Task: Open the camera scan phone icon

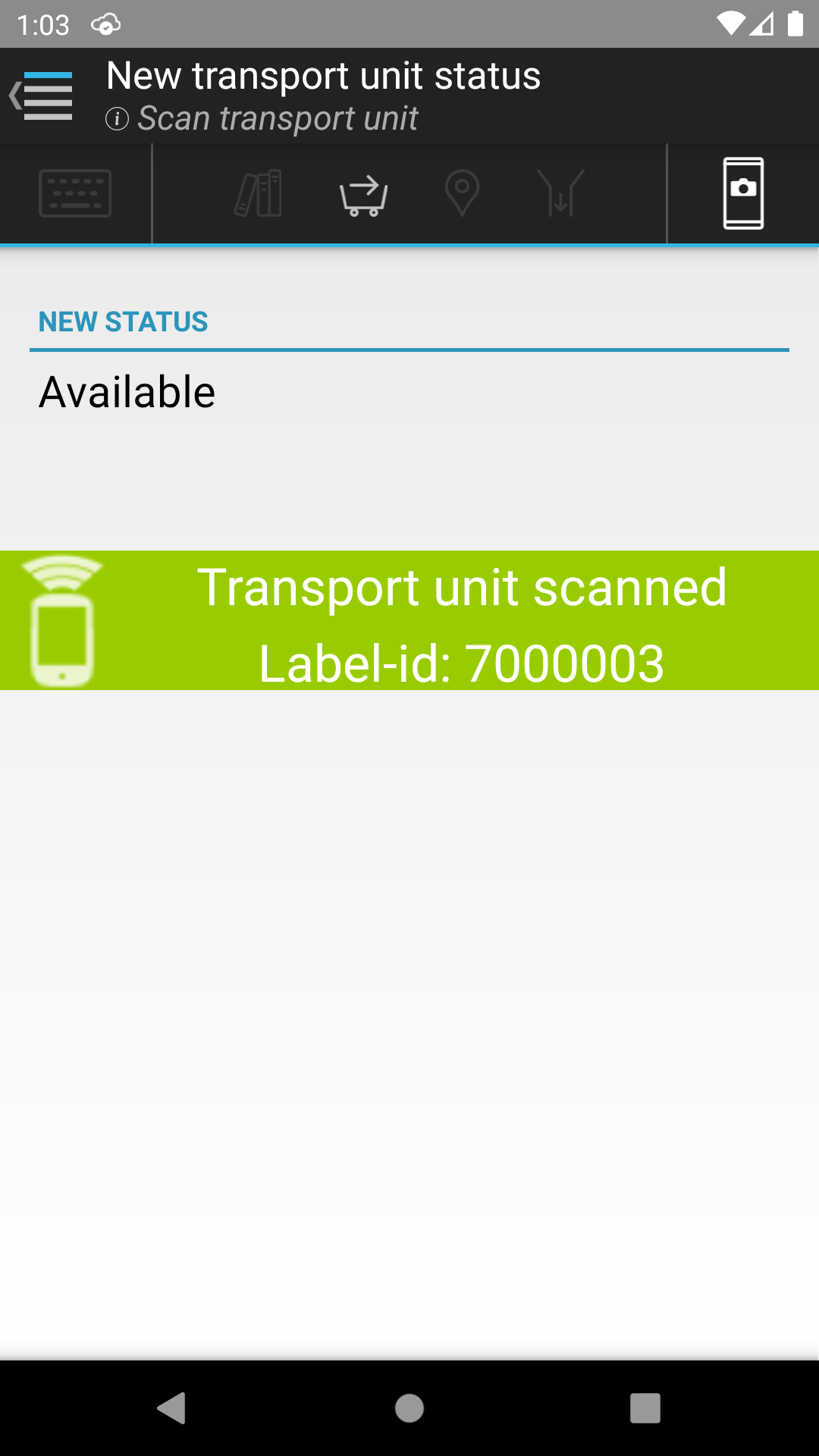Action: tap(743, 193)
